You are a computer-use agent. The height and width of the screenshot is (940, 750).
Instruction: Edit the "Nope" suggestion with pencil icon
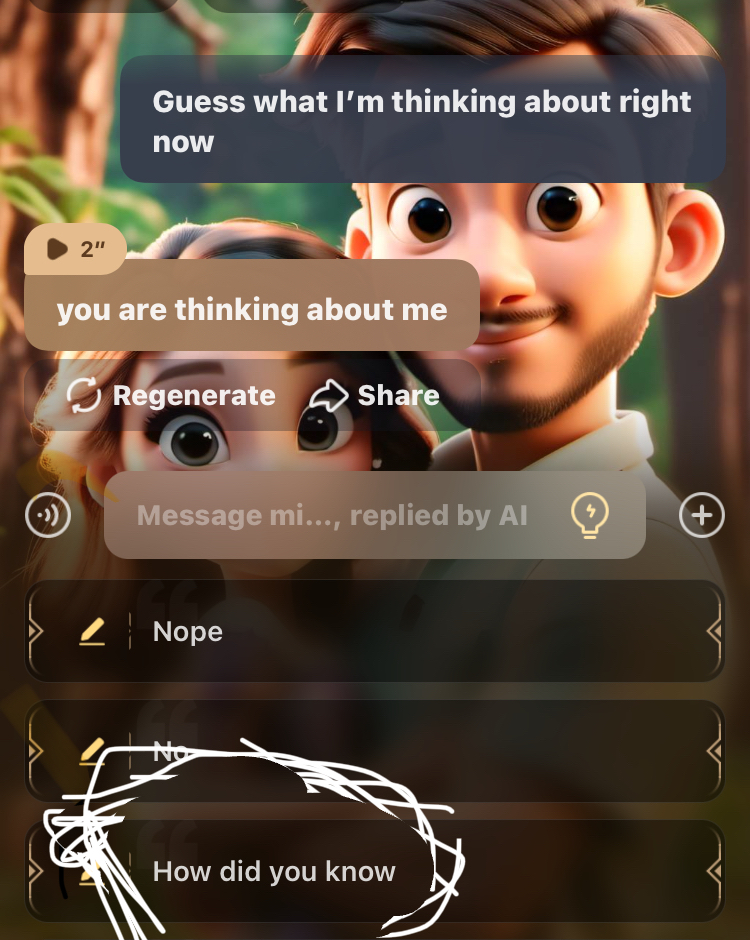[92, 632]
